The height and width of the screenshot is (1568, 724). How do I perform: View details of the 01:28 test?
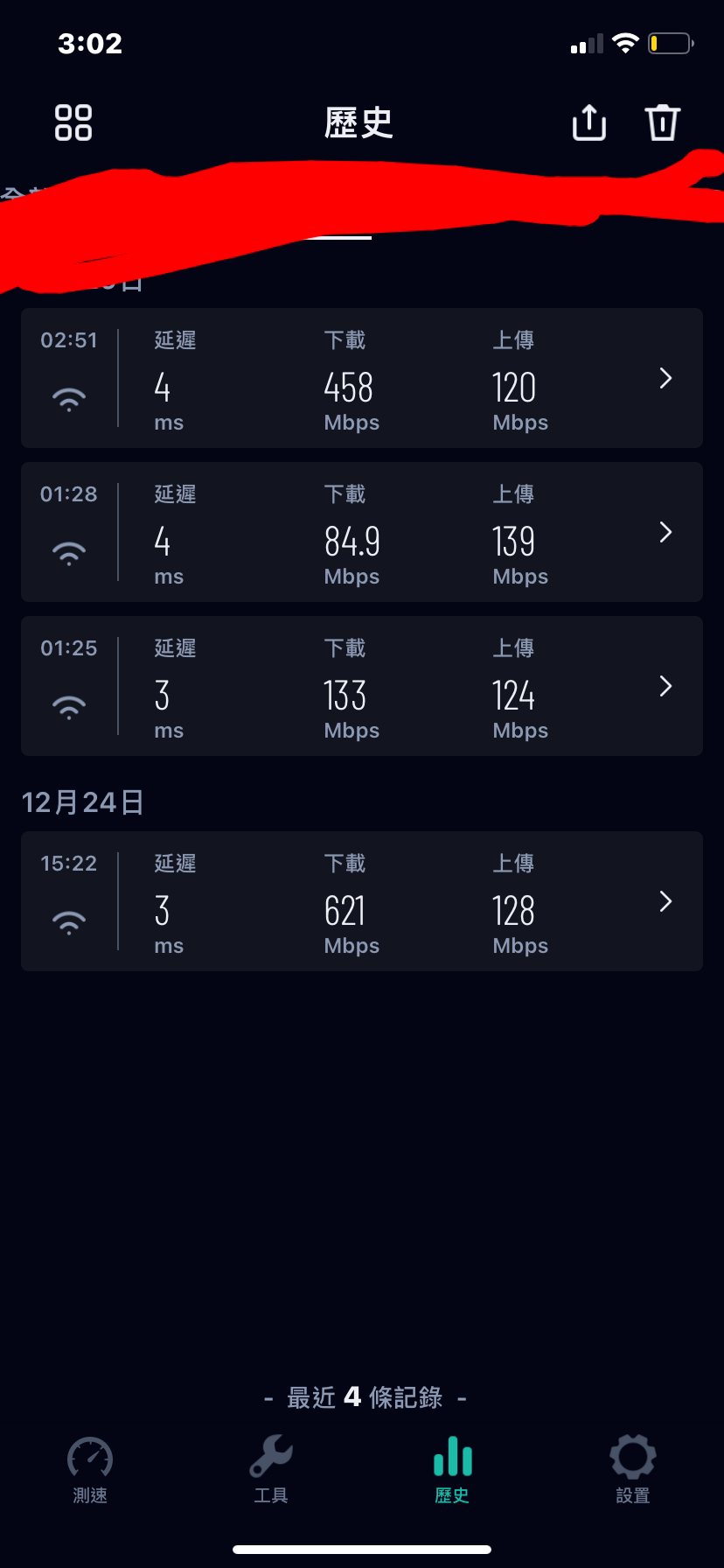[362, 532]
